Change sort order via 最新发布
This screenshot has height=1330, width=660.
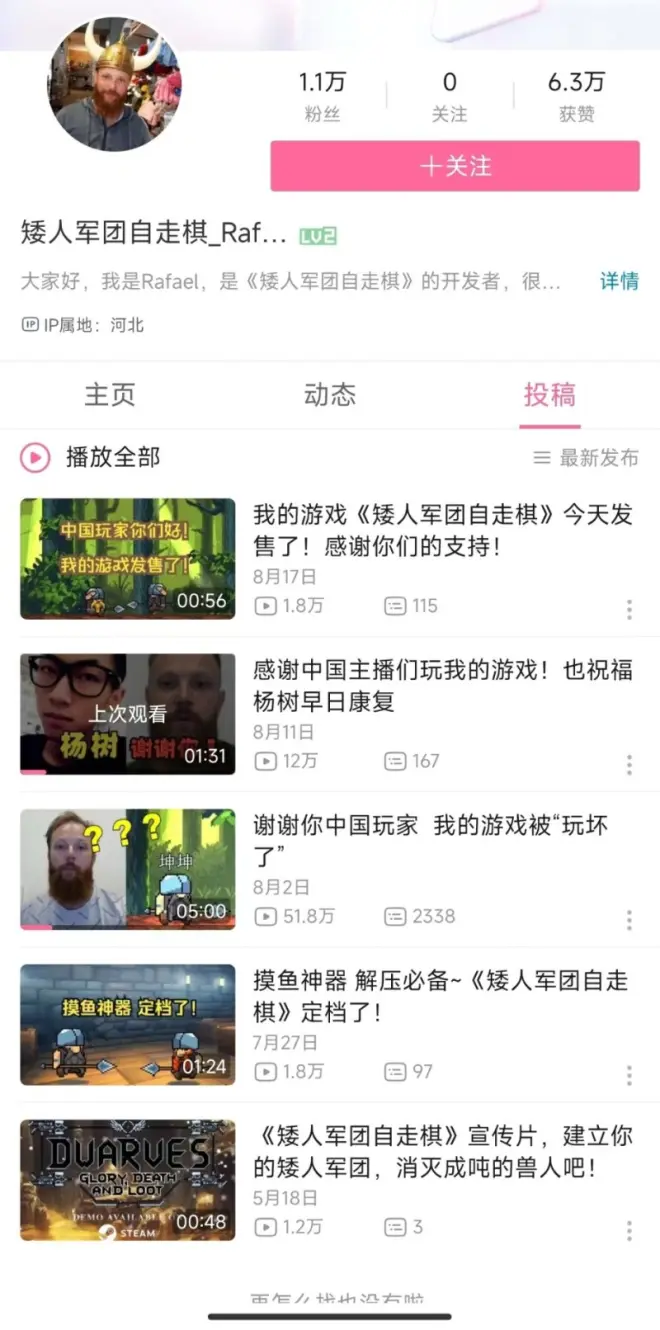tap(586, 458)
